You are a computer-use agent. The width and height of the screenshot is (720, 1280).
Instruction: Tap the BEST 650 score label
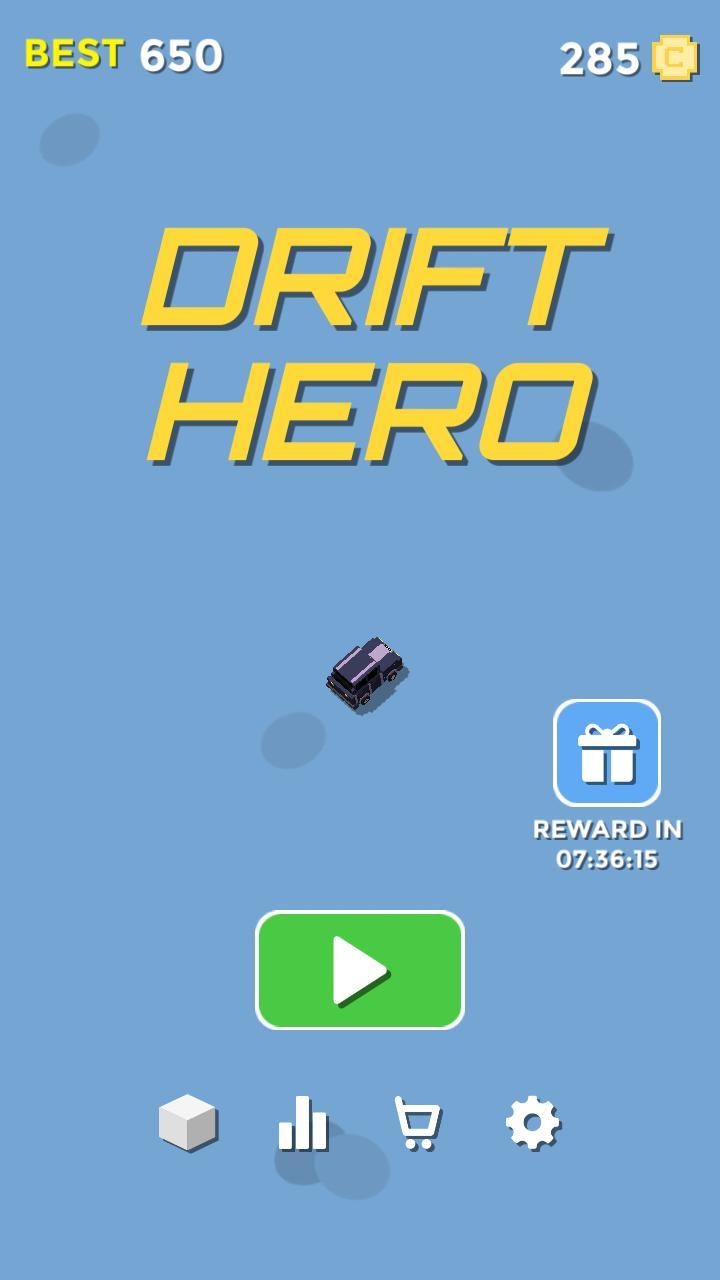pos(120,56)
